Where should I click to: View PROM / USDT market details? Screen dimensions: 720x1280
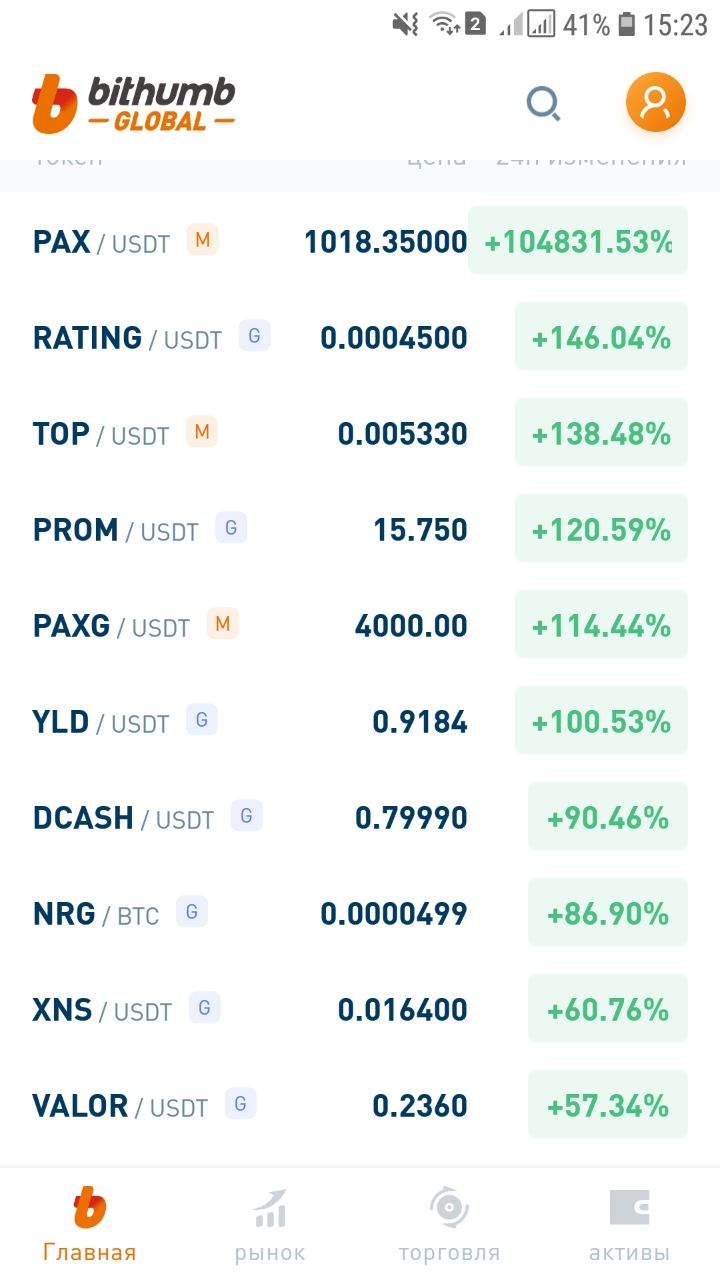tap(360, 528)
